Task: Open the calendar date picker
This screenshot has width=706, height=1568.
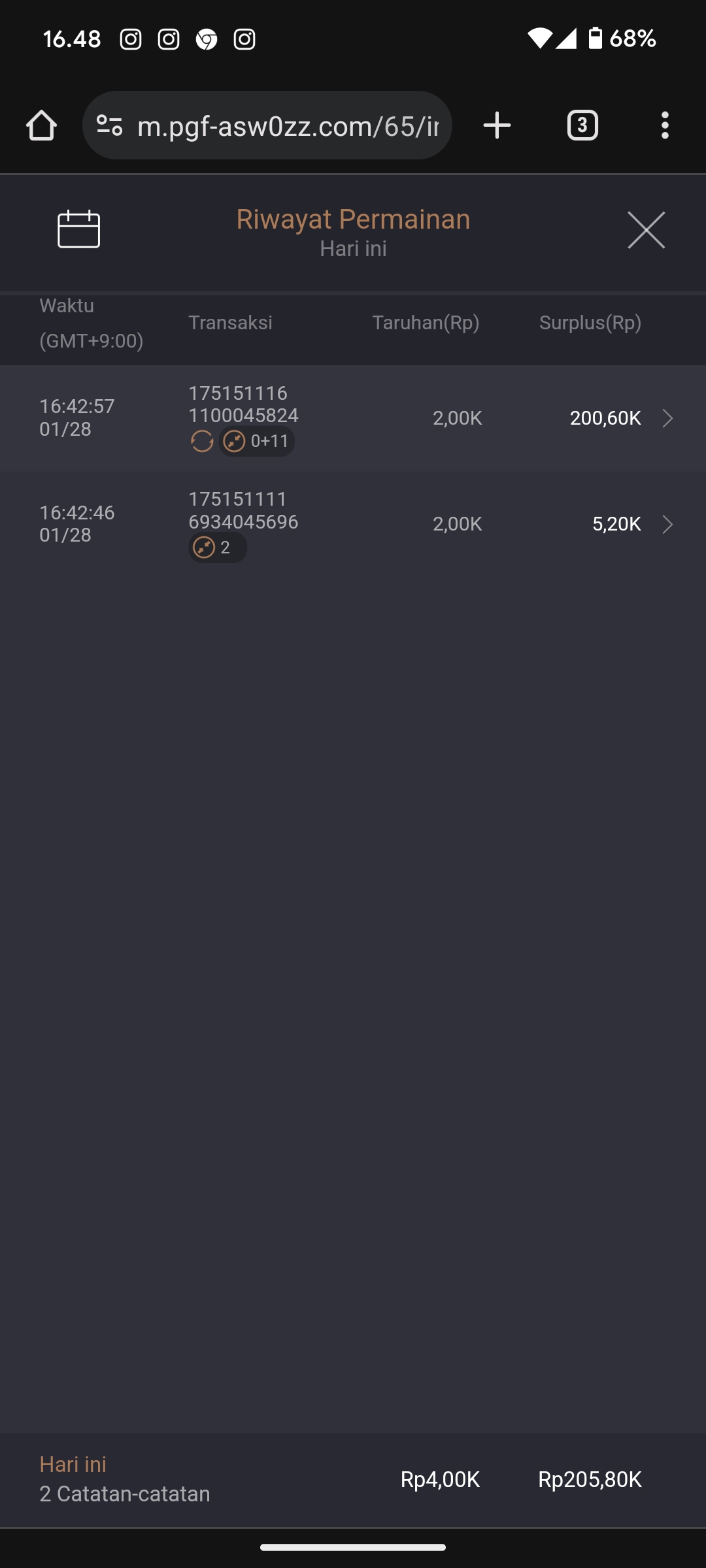Action: point(78,229)
